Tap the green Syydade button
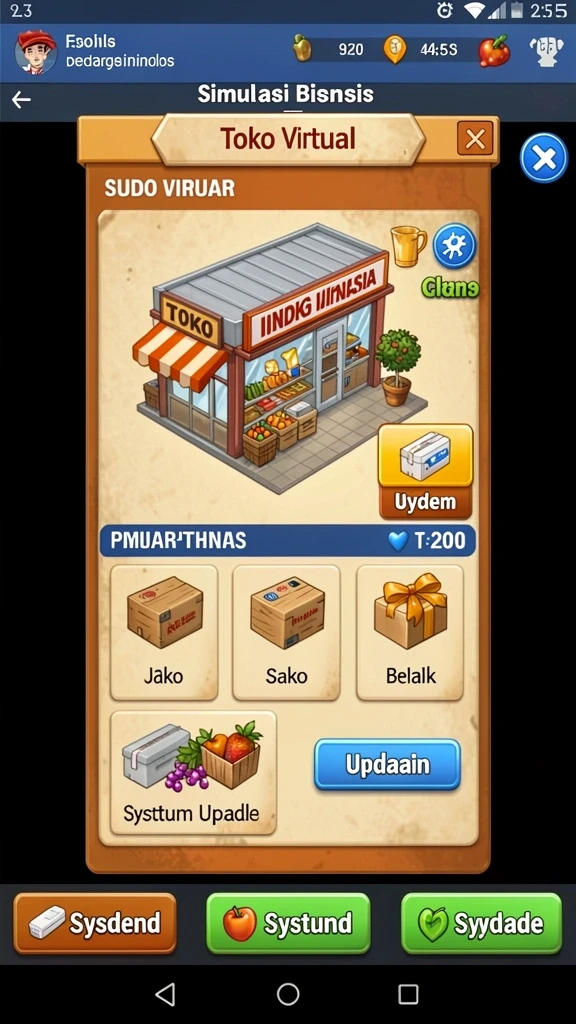576x1024 pixels. [x=481, y=923]
